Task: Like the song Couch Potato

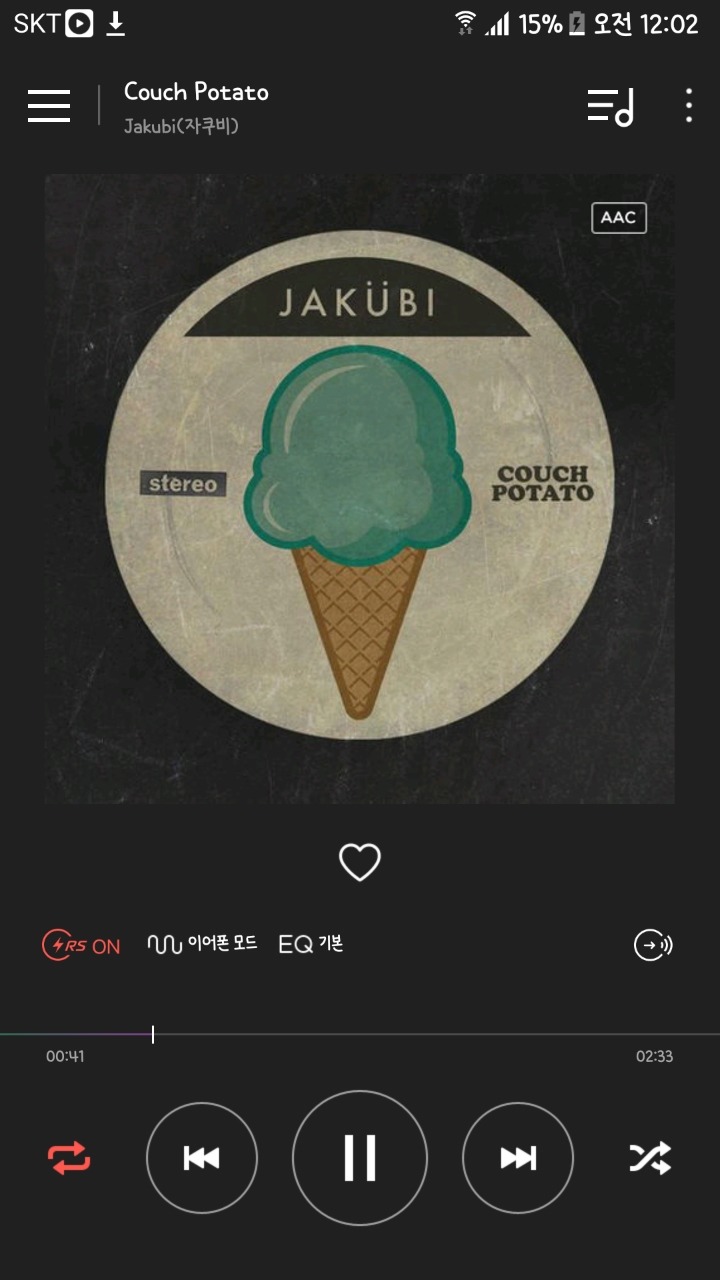Action: [360, 862]
